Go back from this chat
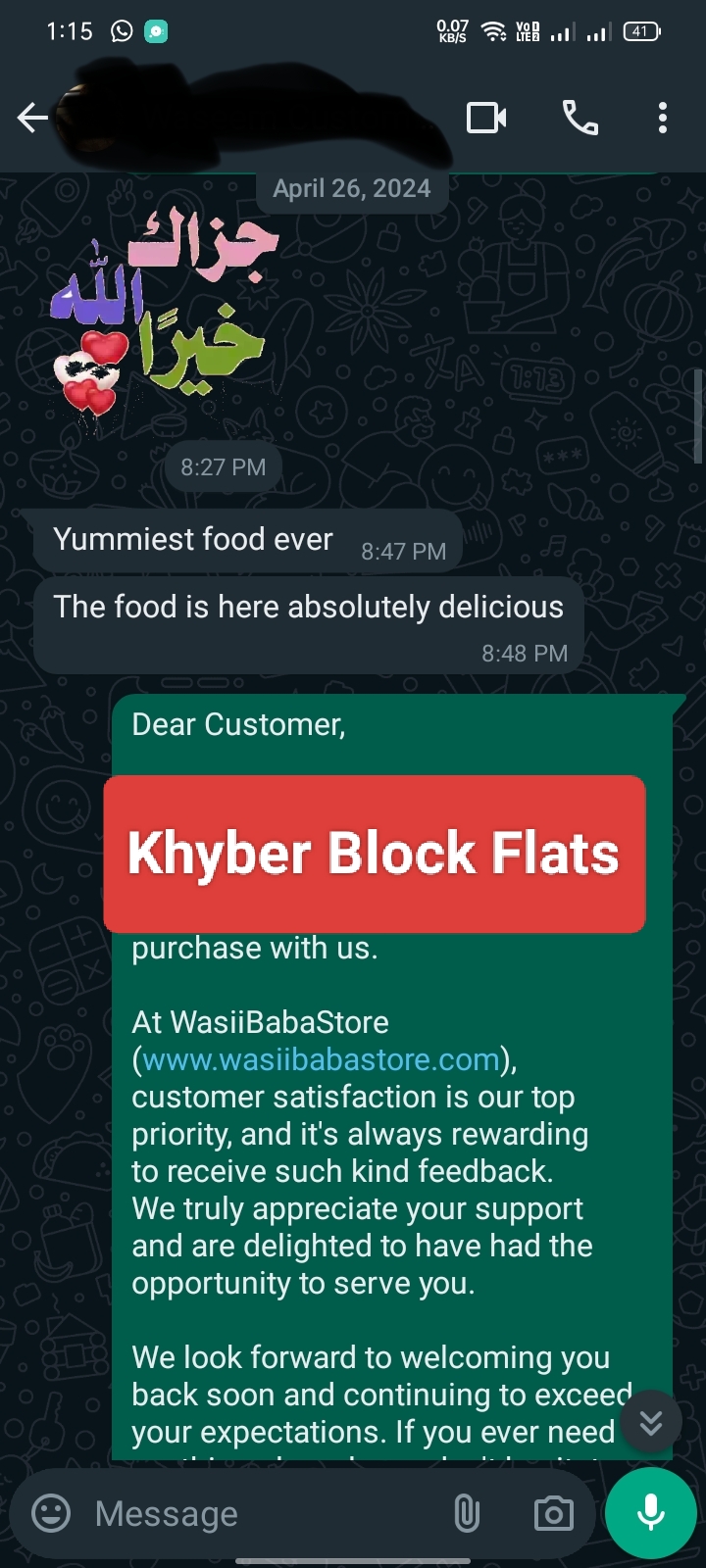The height and width of the screenshot is (1568, 706). (32, 119)
